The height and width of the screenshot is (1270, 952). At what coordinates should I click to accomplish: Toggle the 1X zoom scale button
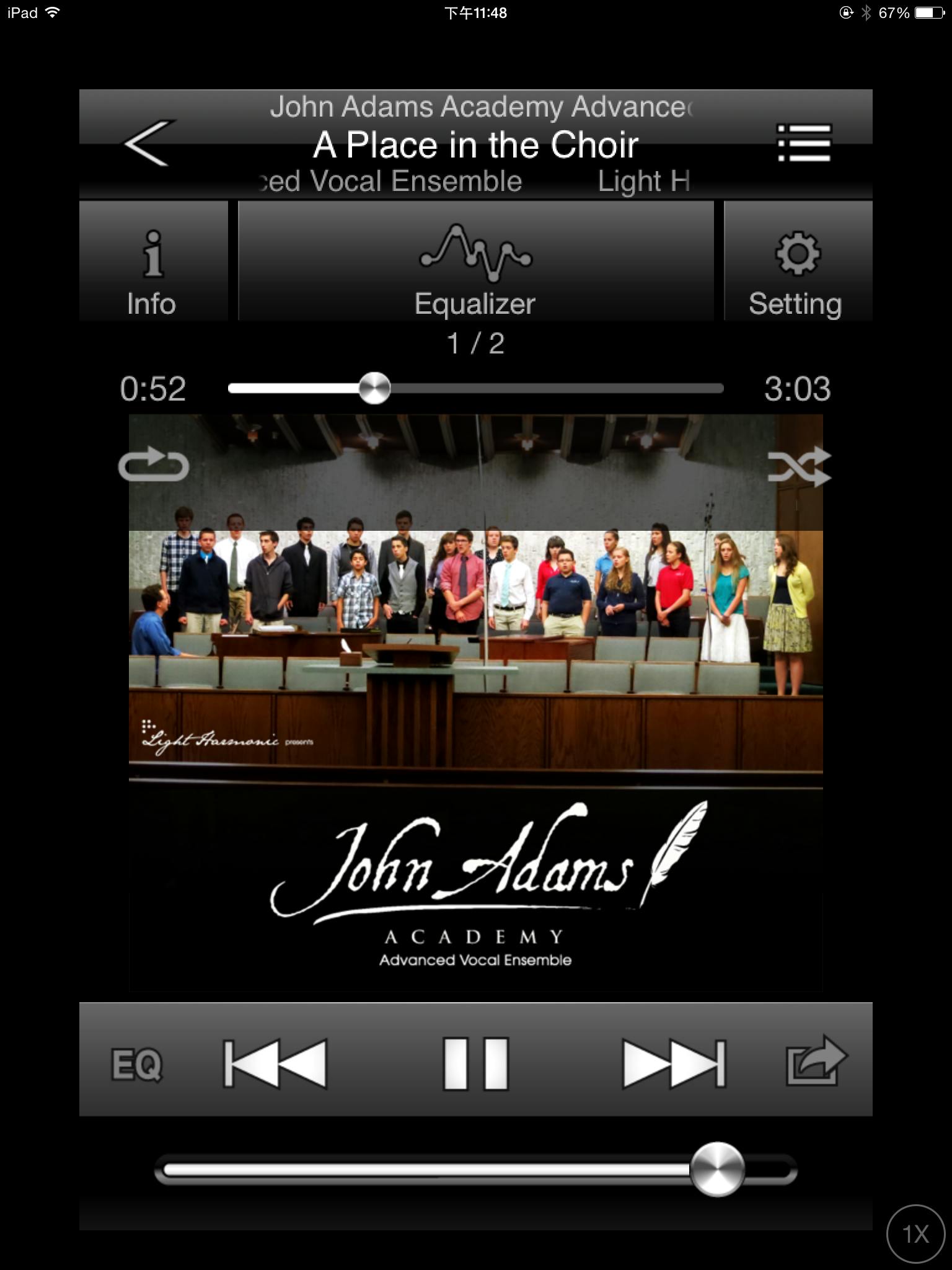tap(916, 1234)
